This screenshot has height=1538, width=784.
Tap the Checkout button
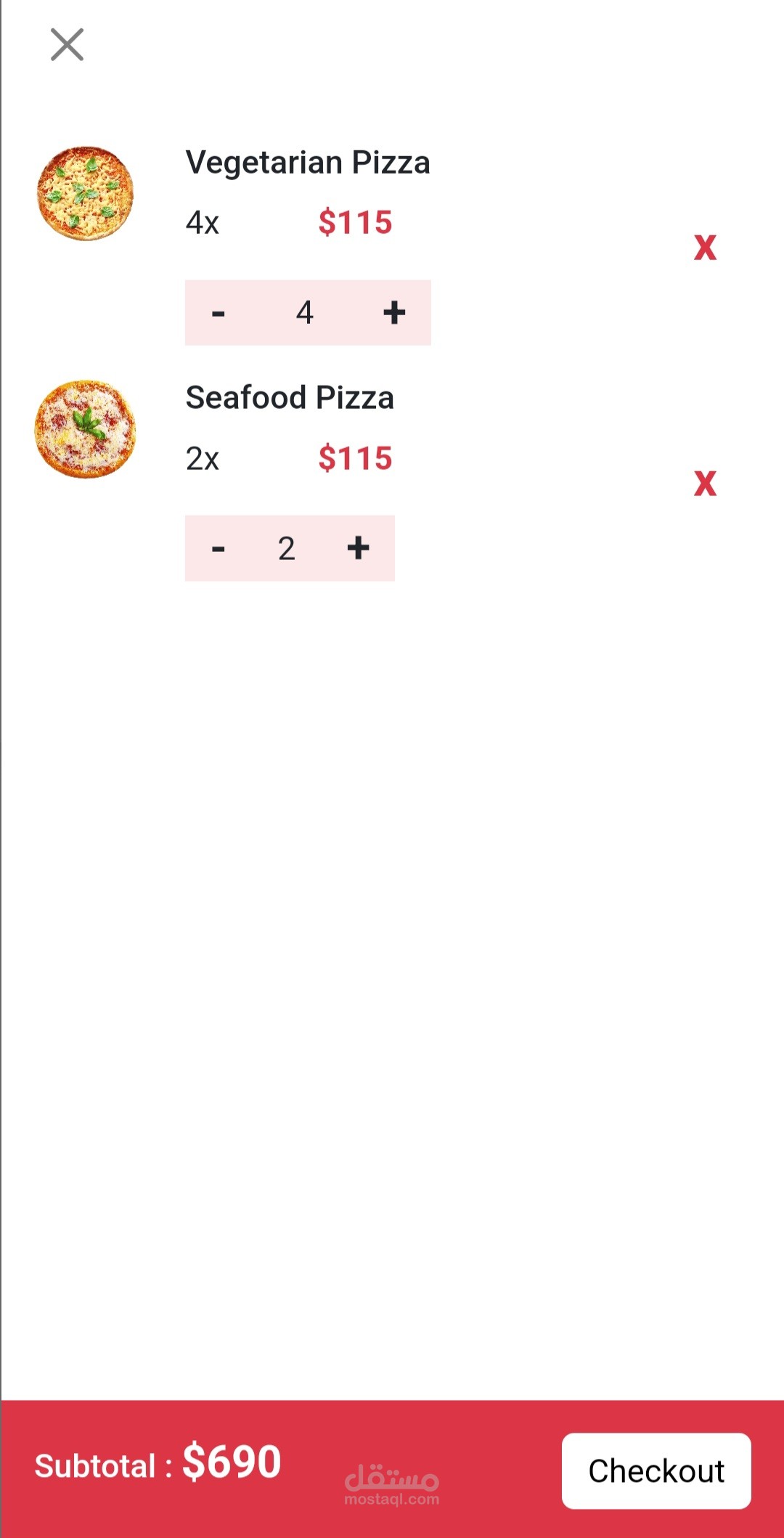tap(656, 1471)
